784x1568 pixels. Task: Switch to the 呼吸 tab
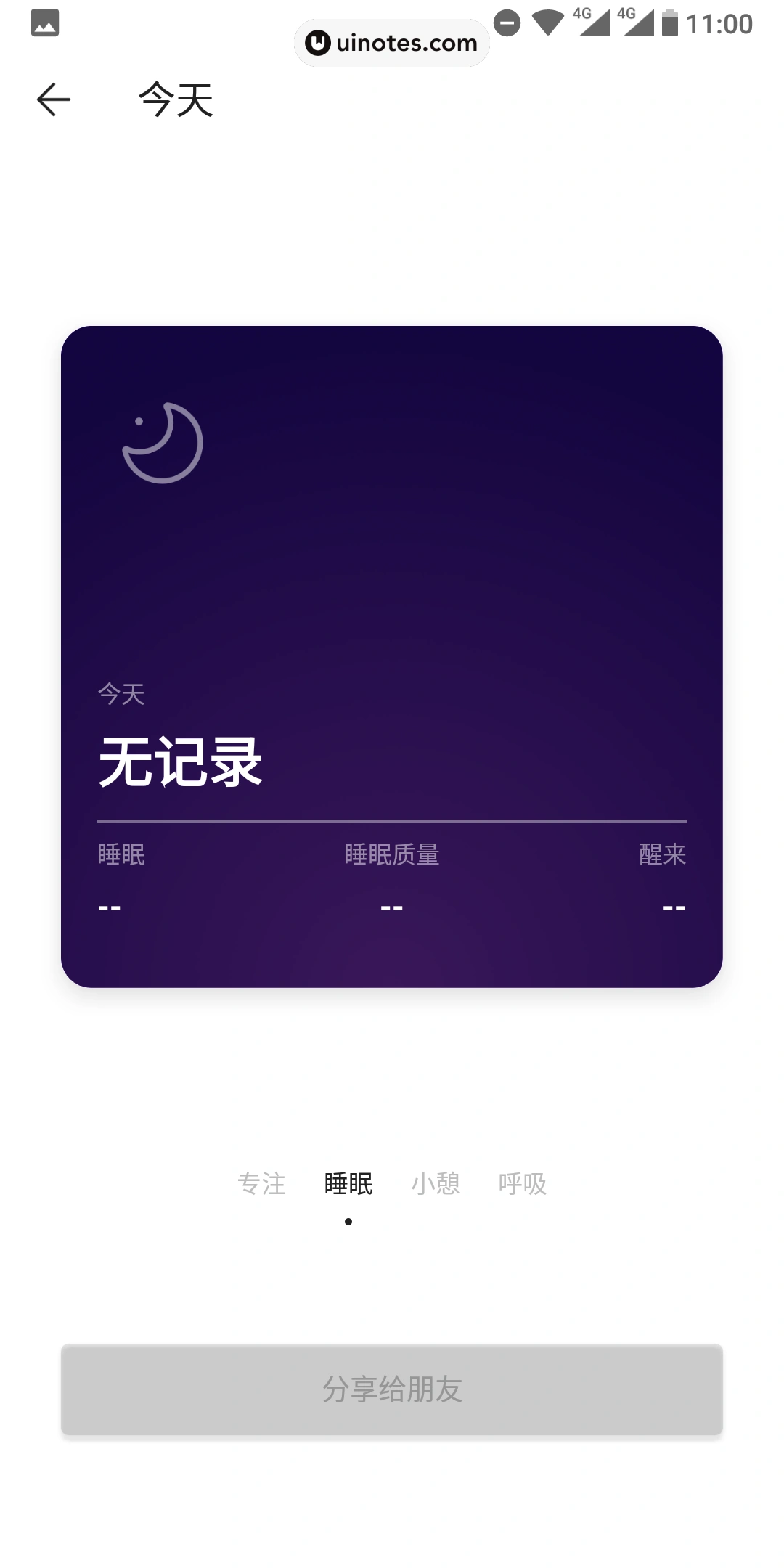pos(523,1182)
